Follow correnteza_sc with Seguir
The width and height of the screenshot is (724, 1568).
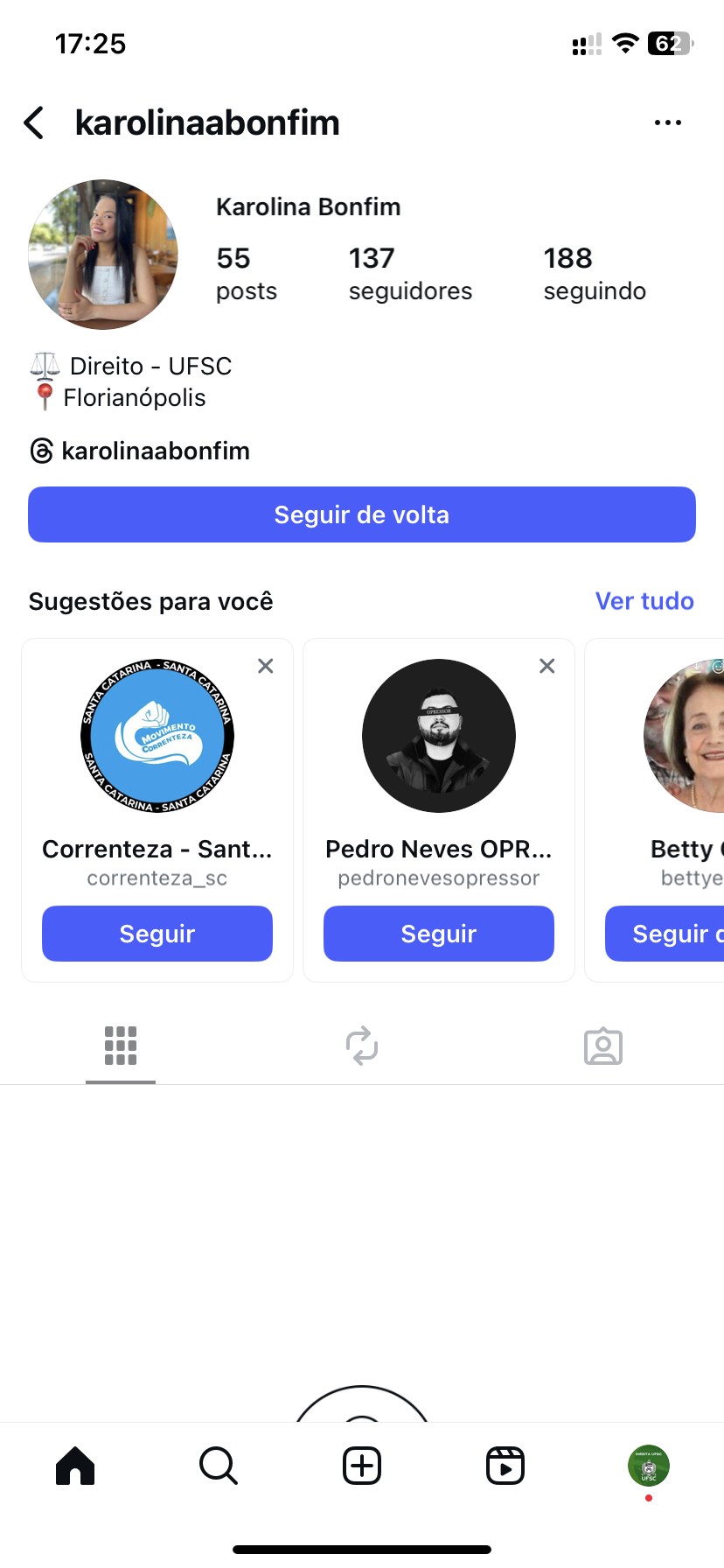(x=157, y=934)
